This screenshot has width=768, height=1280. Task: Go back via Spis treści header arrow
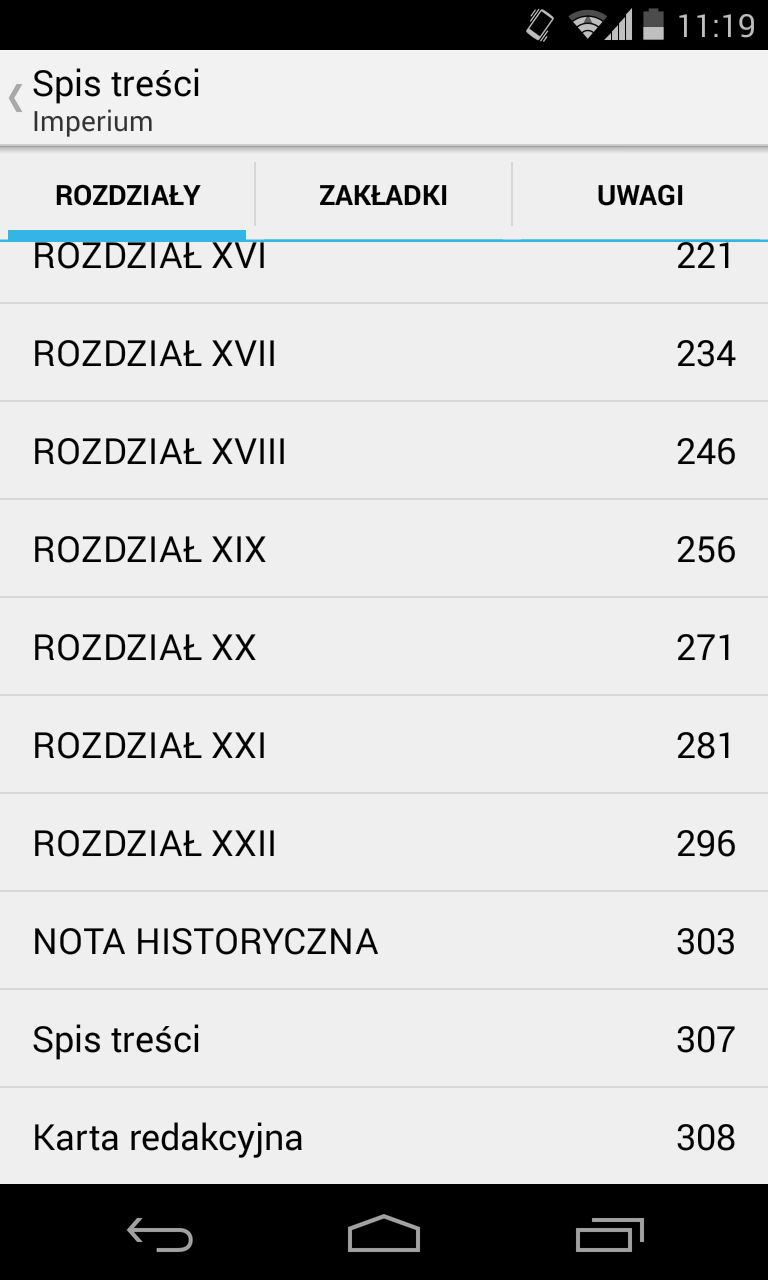15,98
